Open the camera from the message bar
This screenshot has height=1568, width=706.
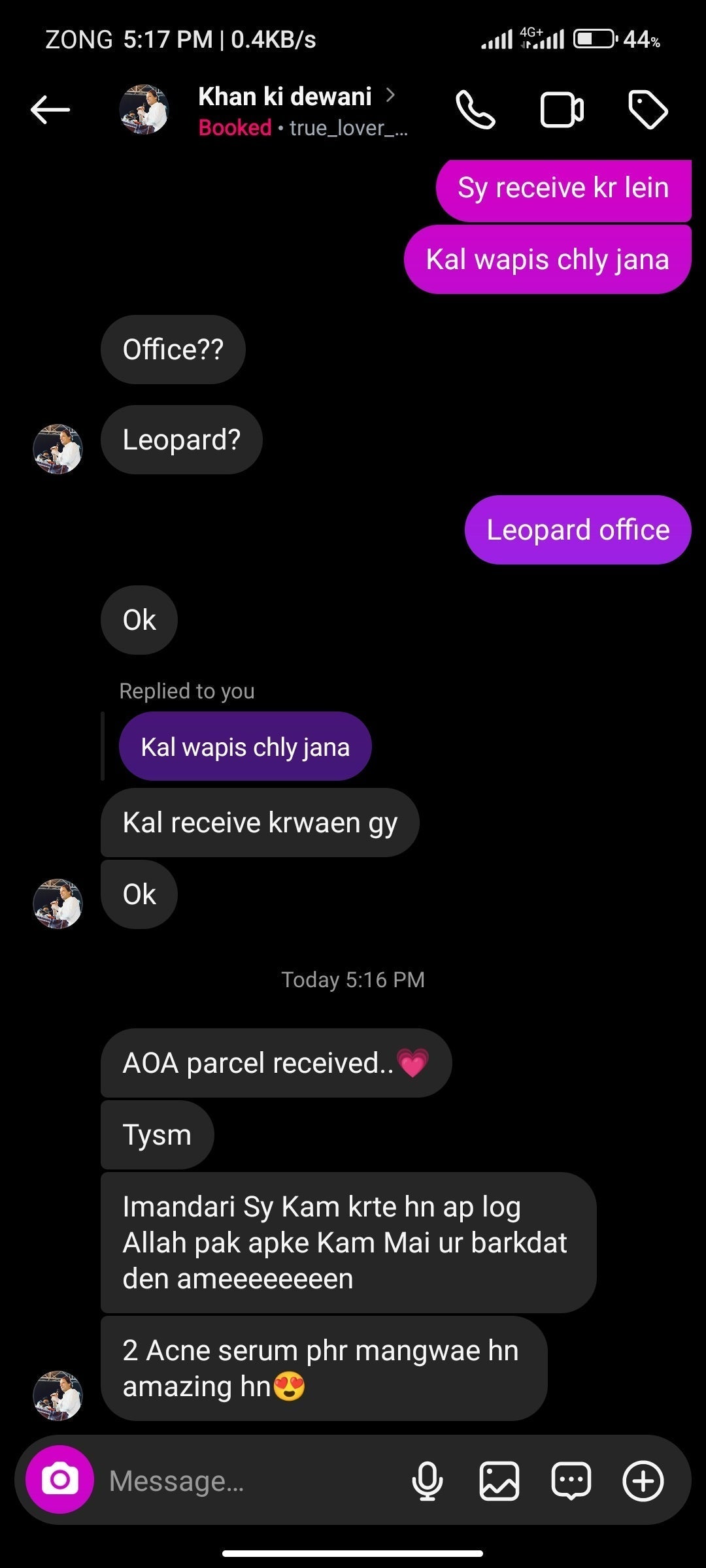click(59, 1480)
